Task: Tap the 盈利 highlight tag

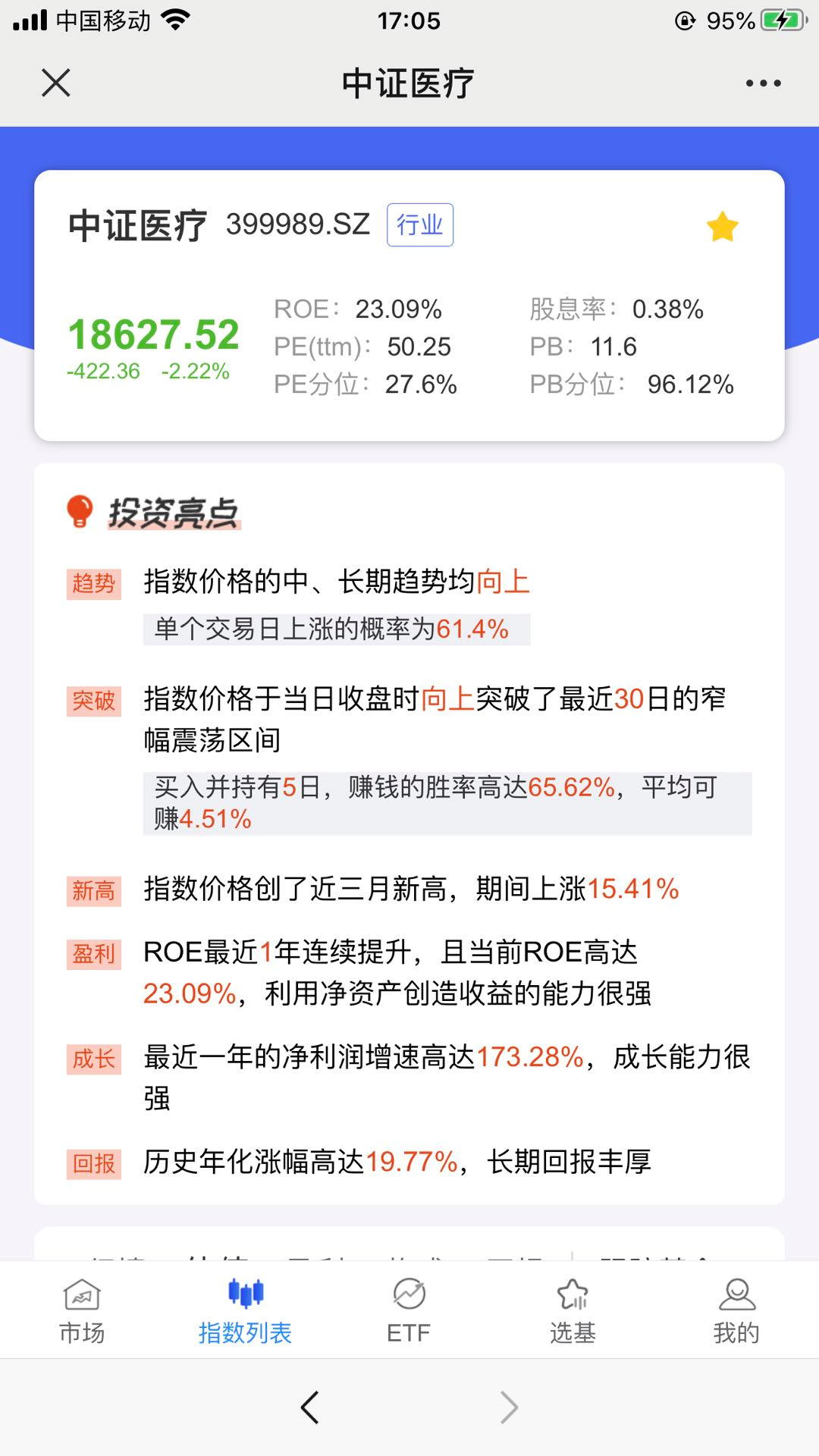Action: [x=93, y=955]
